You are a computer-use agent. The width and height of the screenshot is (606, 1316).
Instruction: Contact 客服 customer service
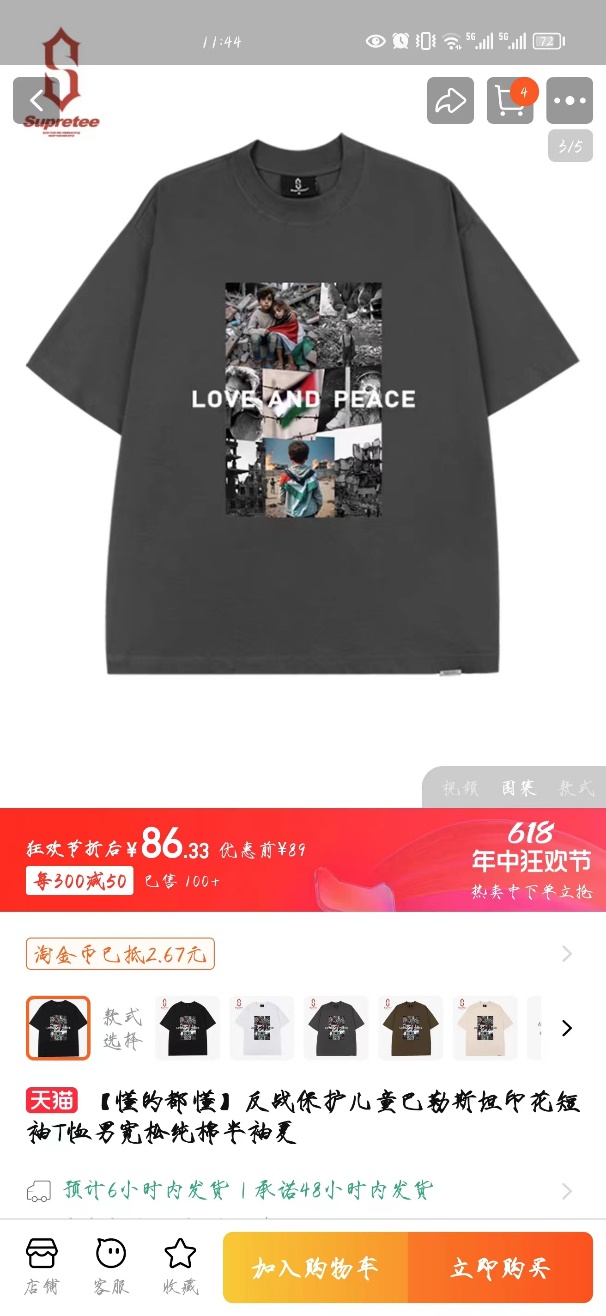click(x=111, y=1266)
